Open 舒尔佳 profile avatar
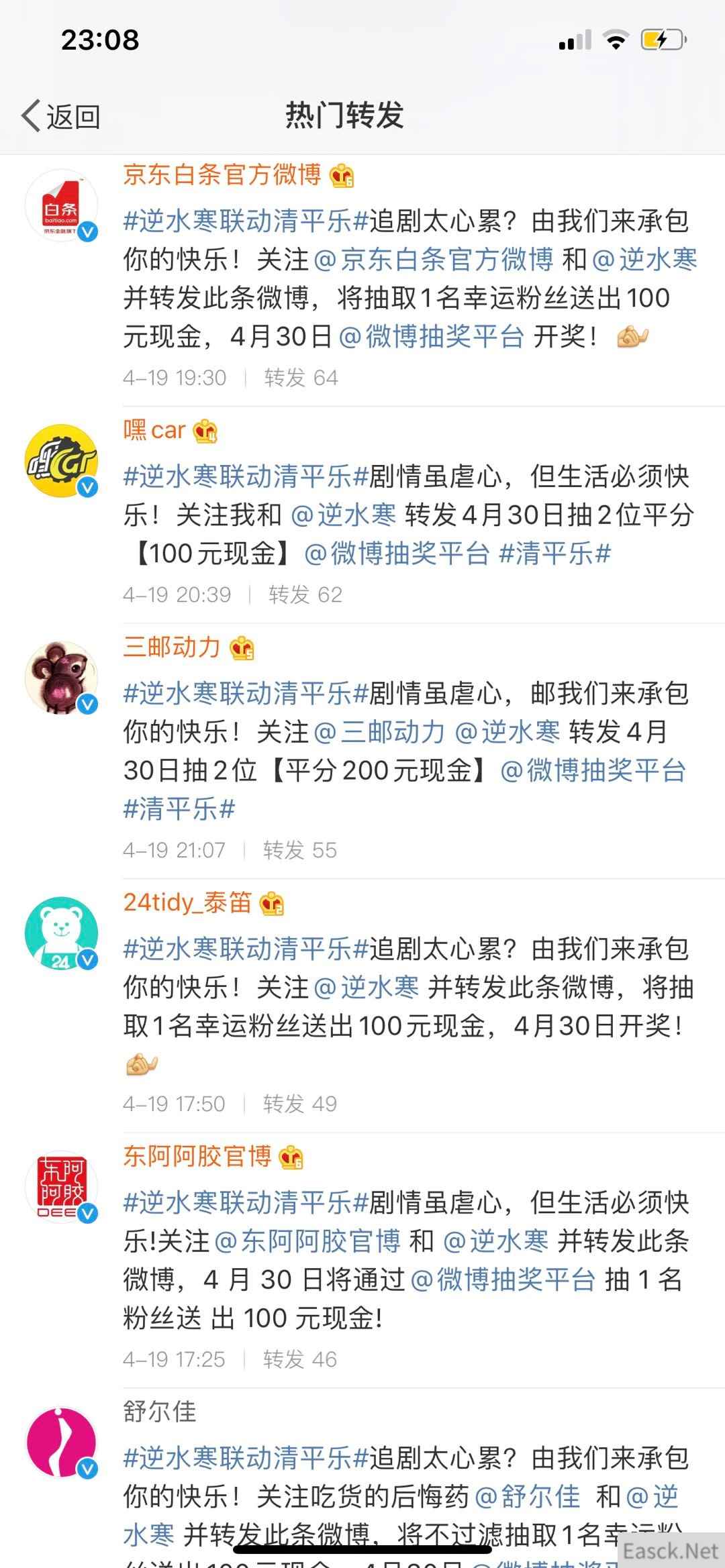This screenshot has width=725, height=1568. click(x=61, y=1443)
